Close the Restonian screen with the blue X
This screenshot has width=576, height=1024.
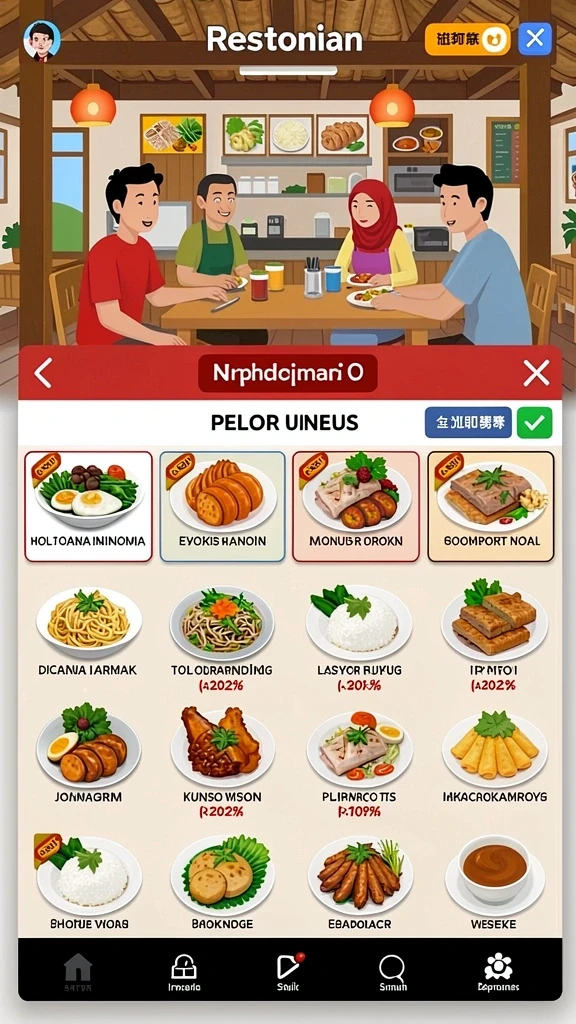tap(535, 39)
